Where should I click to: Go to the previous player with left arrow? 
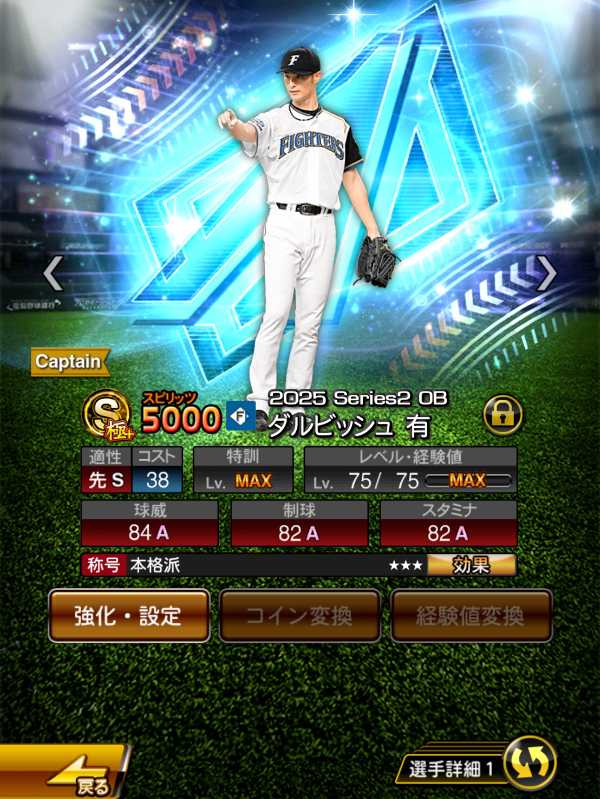point(53,274)
